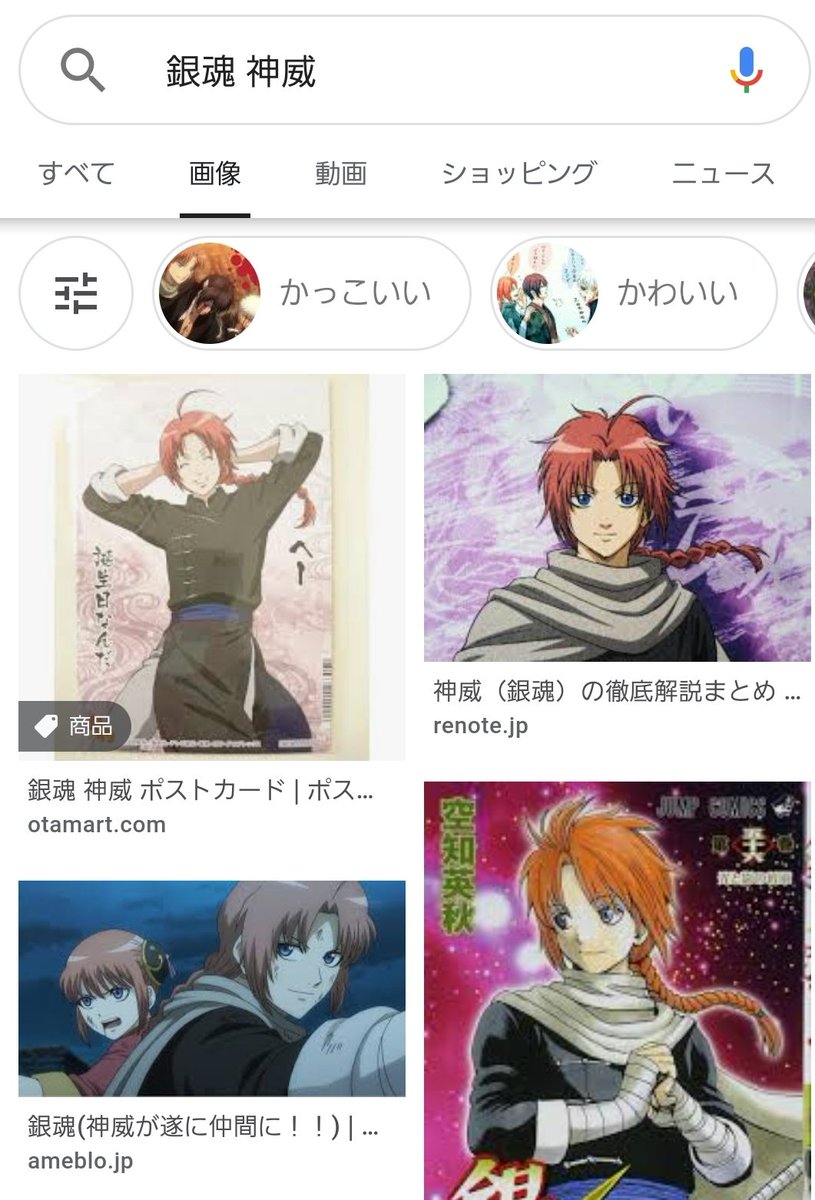
Task: Open the Jump Comics cover image result
Action: (617, 990)
